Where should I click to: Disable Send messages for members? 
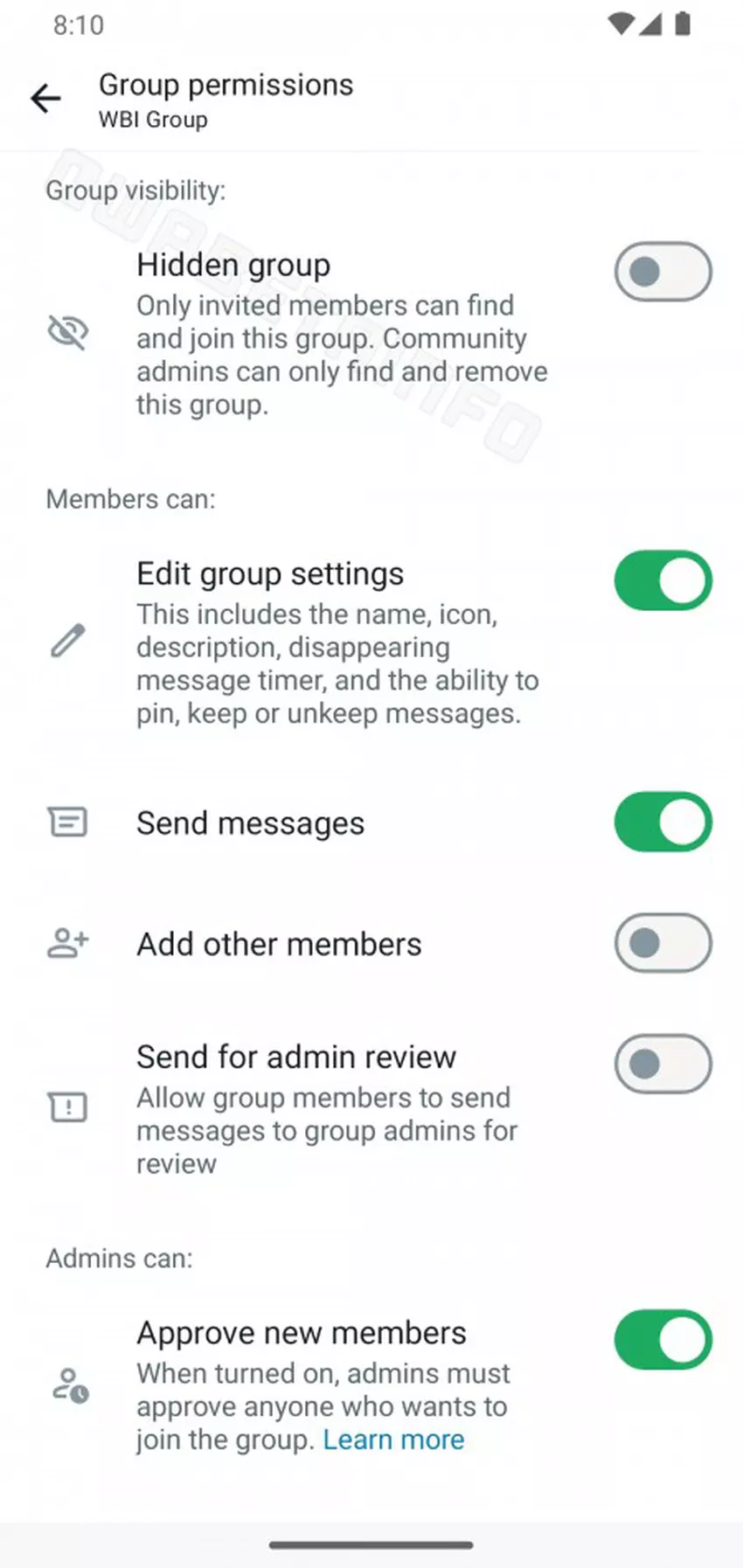tap(663, 822)
